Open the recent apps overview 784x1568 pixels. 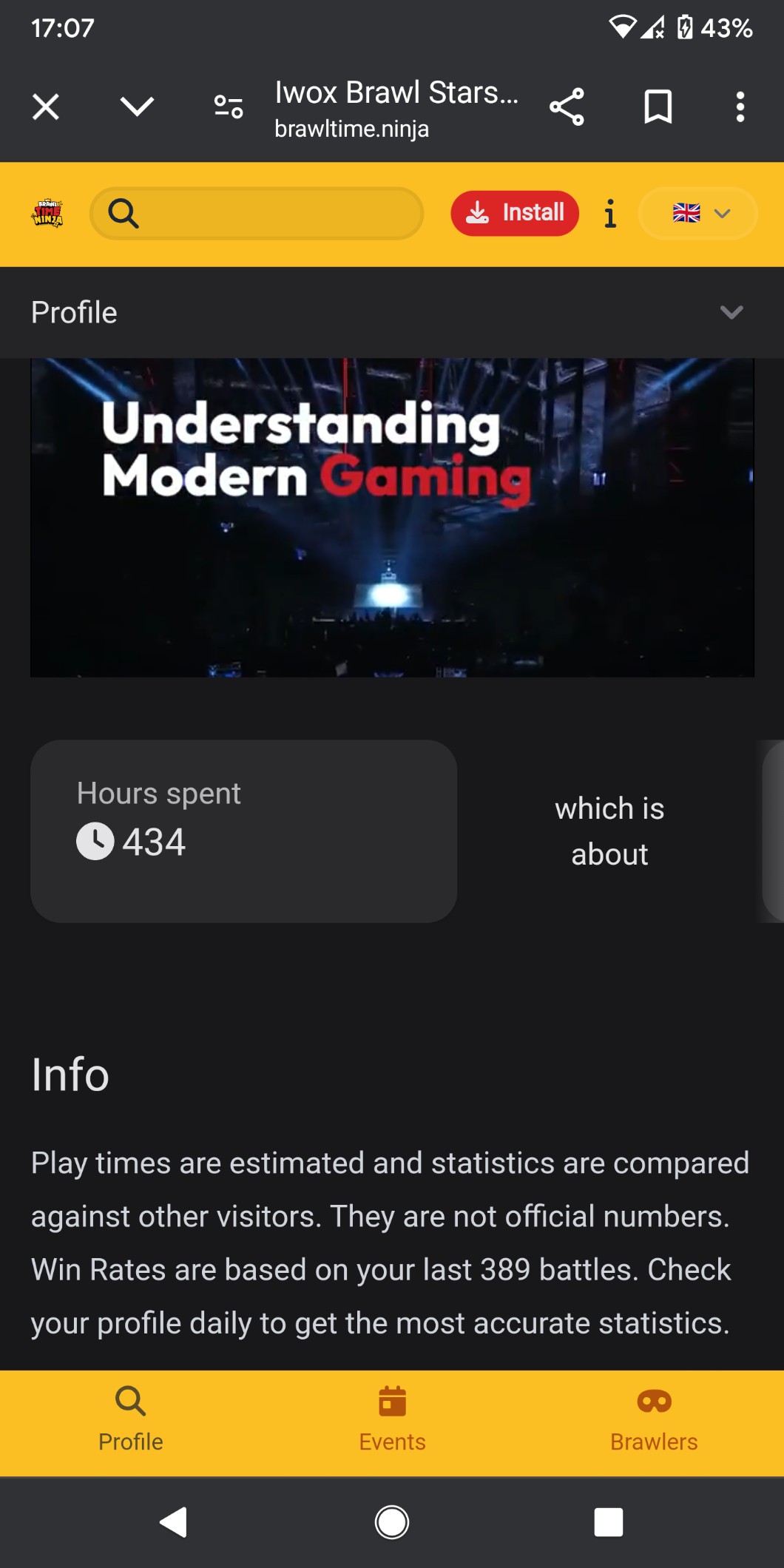coord(608,1522)
